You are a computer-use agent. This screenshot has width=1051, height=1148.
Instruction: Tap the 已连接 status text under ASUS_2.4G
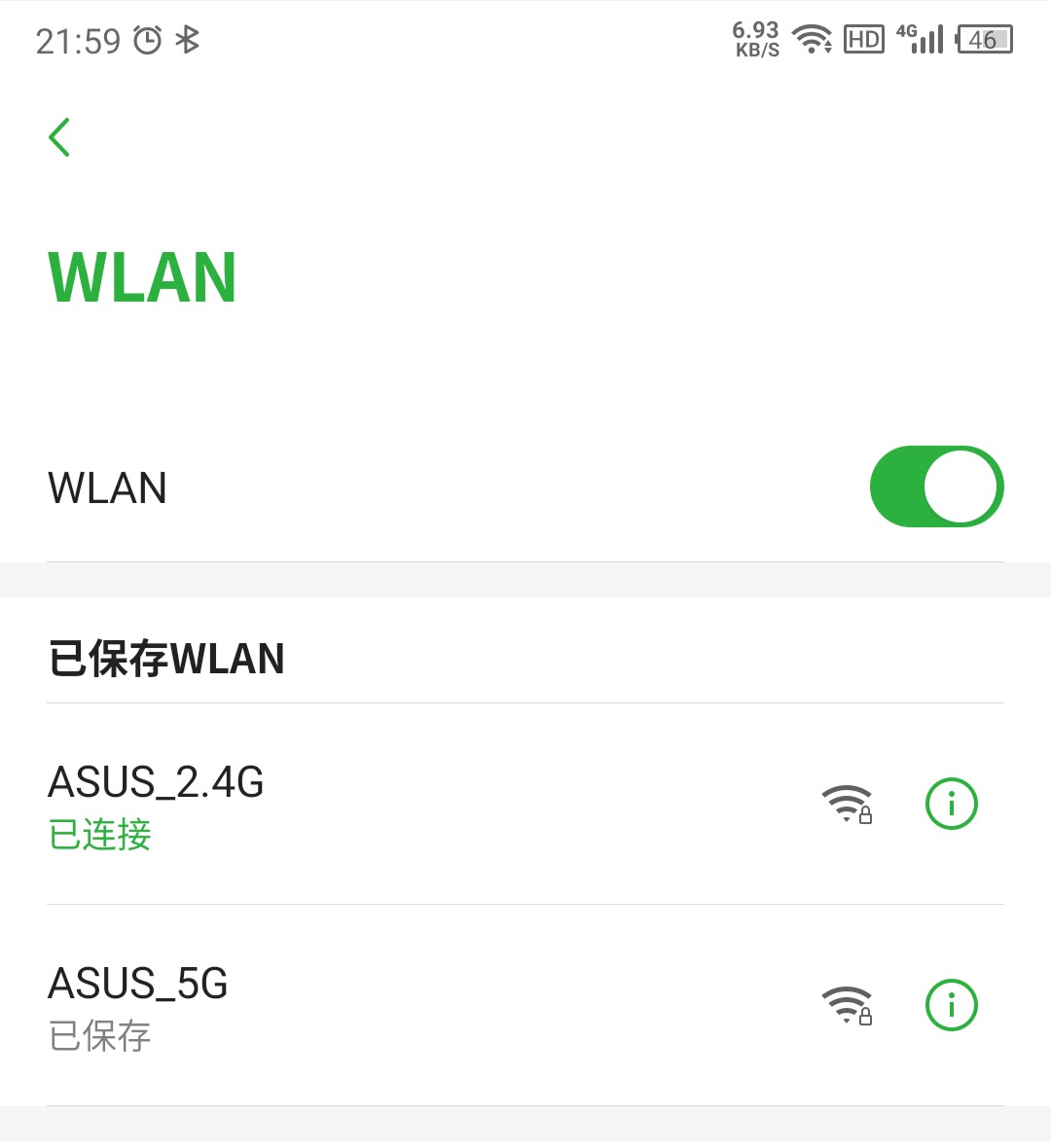pyautogui.click(x=99, y=835)
